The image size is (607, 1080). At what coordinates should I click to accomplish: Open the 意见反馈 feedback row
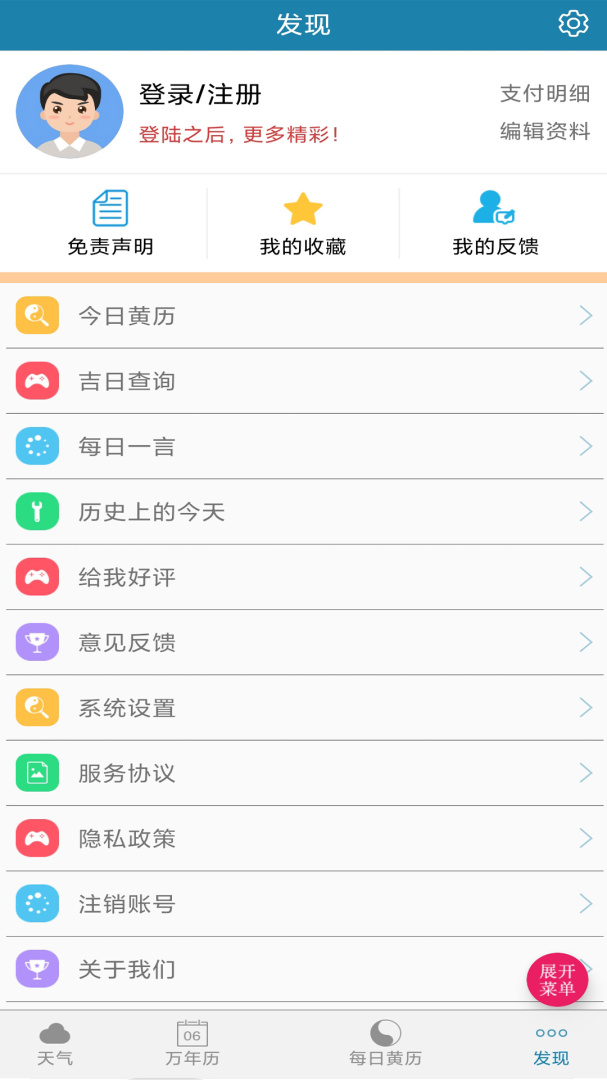(303, 642)
